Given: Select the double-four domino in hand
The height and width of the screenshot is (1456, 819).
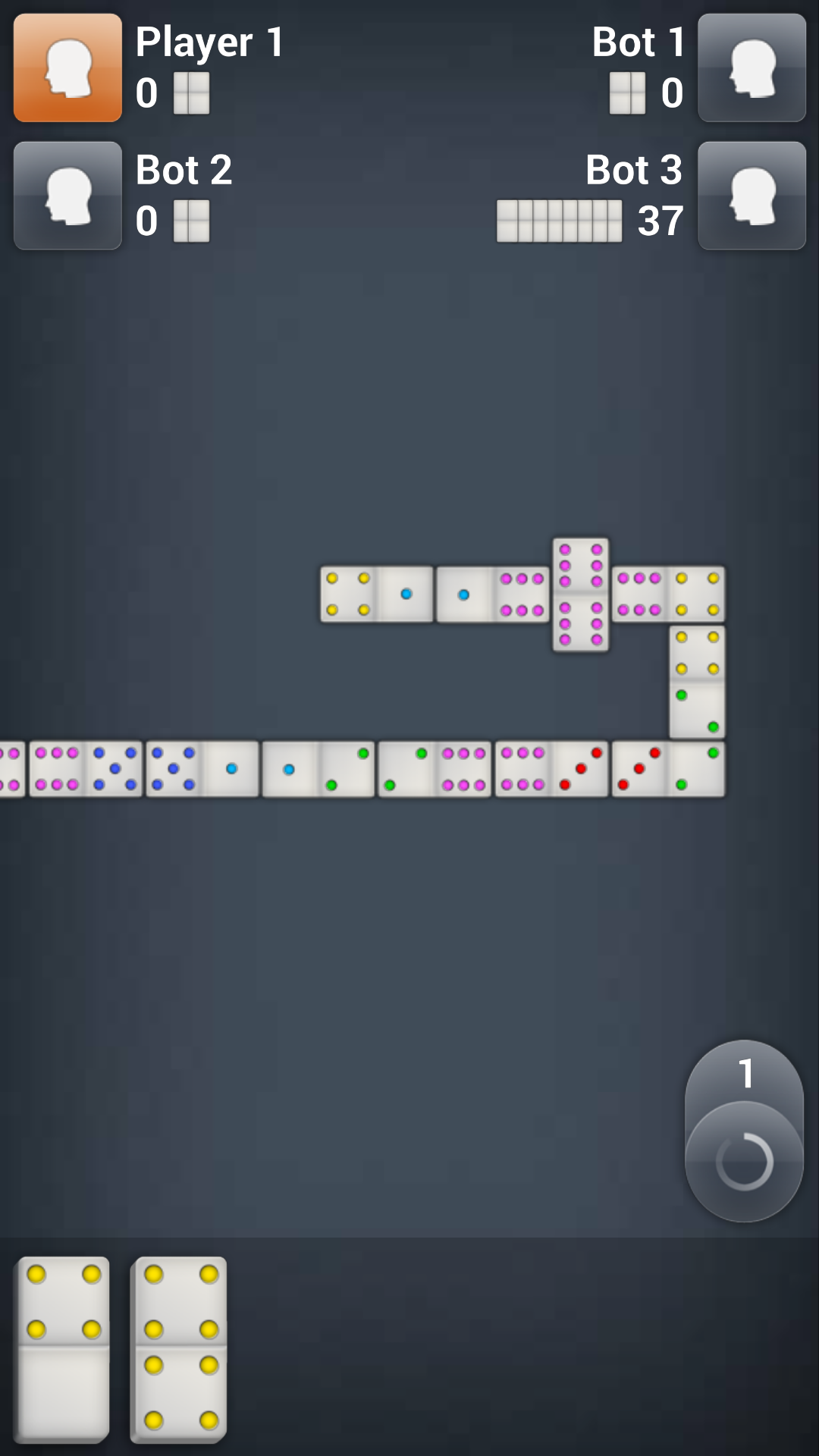Looking at the screenshot, I should pyautogui.click(x=180, y=1348).
